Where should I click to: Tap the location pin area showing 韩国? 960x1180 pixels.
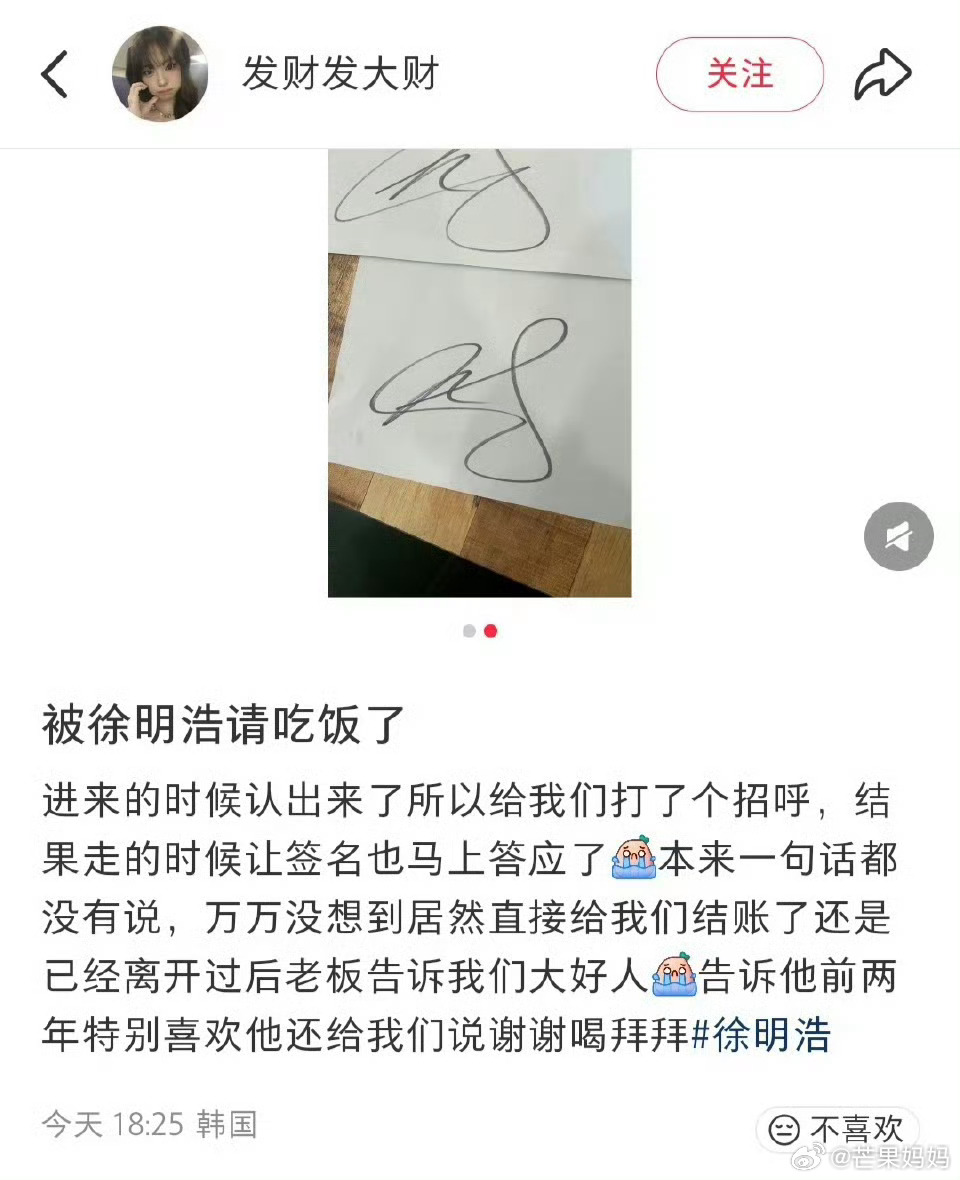[x=225, y=1124]
